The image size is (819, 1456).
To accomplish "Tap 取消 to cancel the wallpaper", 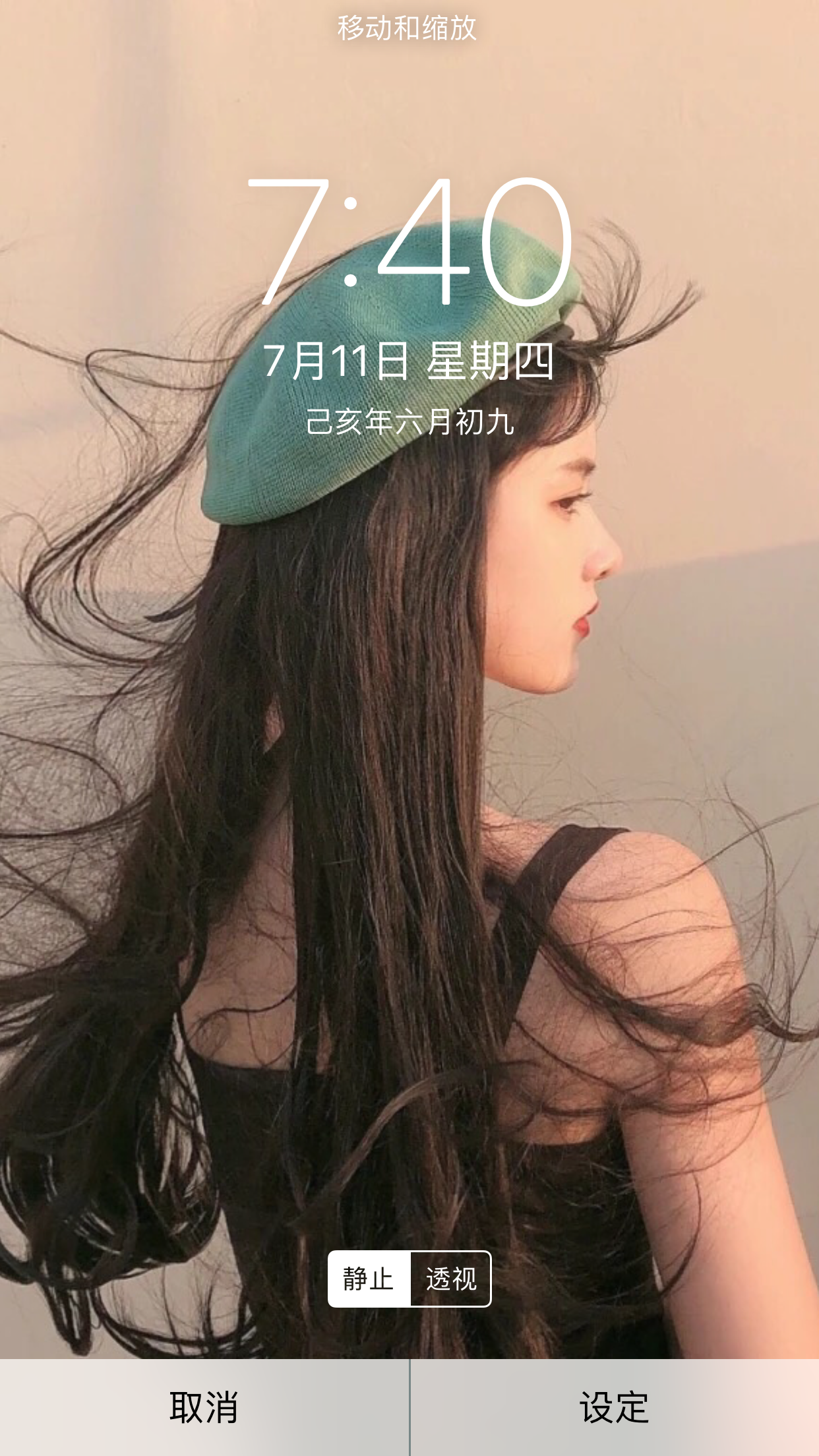I will [x=204, y=1407].
